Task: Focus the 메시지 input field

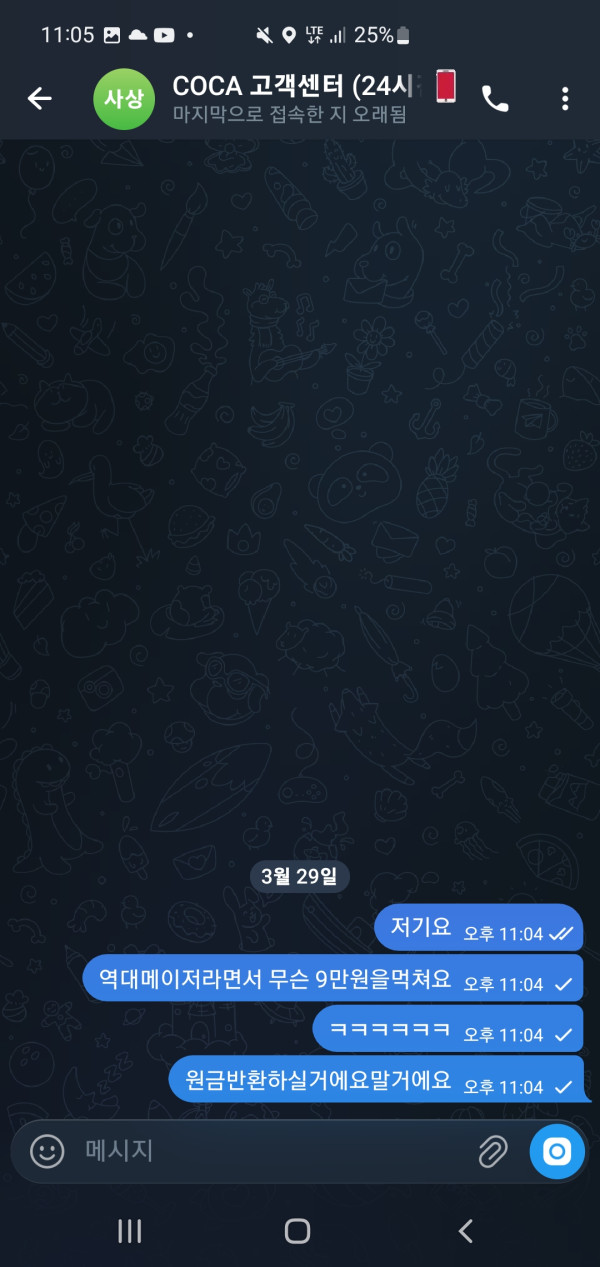Action: point(270,1151)
